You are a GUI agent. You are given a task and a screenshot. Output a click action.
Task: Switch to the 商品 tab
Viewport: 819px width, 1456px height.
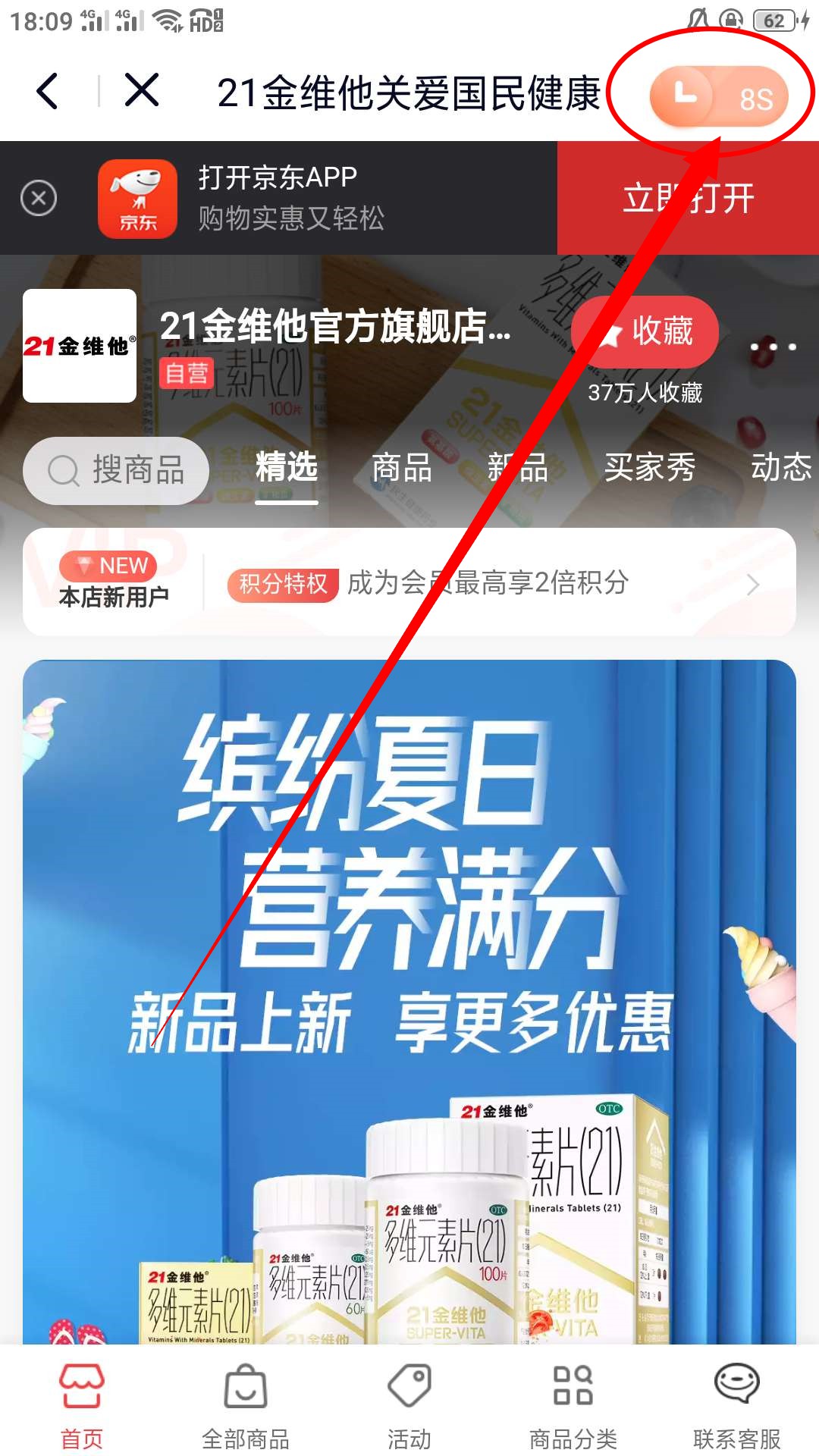click(402, 467)
